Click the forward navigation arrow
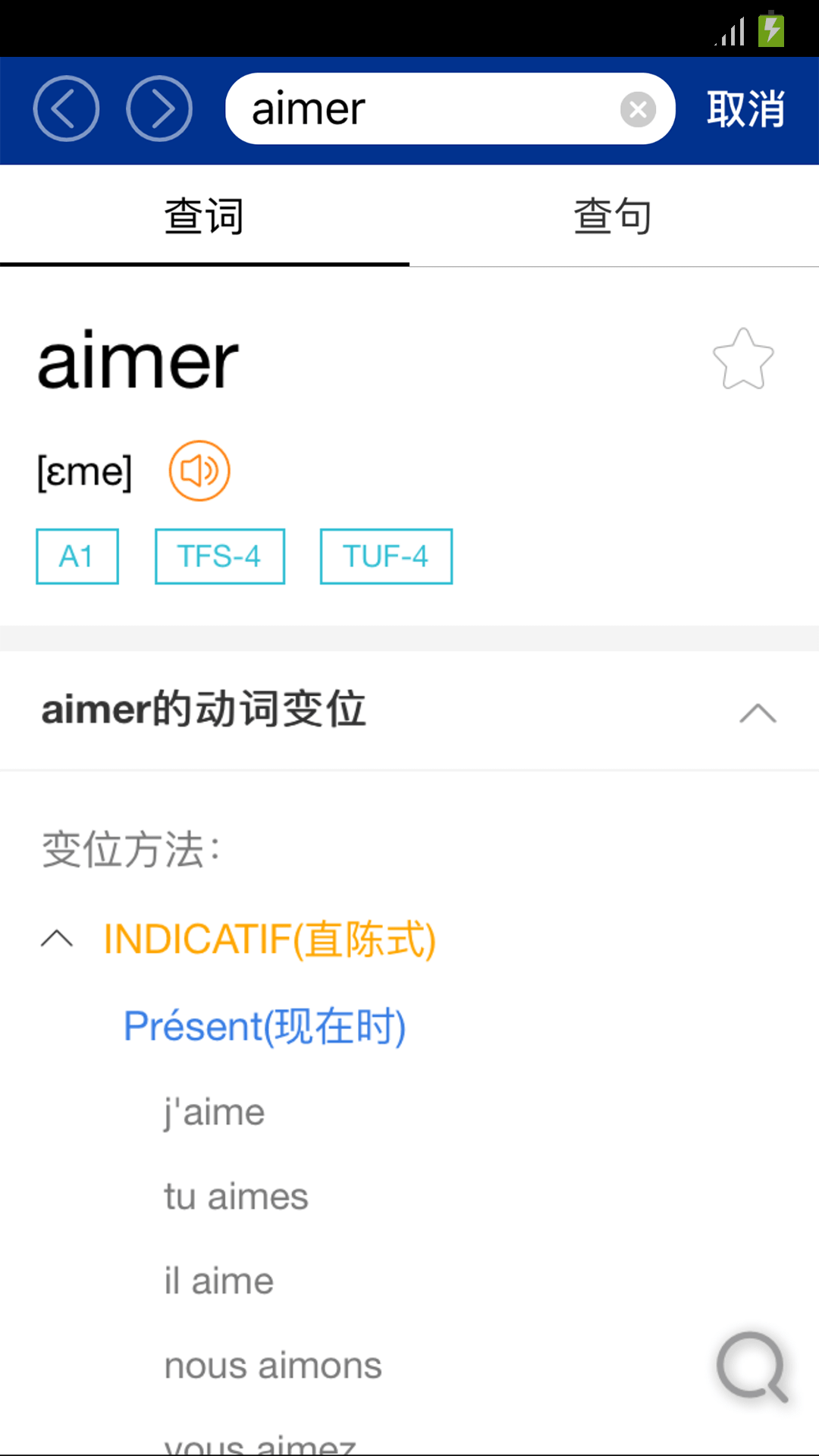Image resolution: width=819 pixels, height=1456 pixels. pos(160,109)
